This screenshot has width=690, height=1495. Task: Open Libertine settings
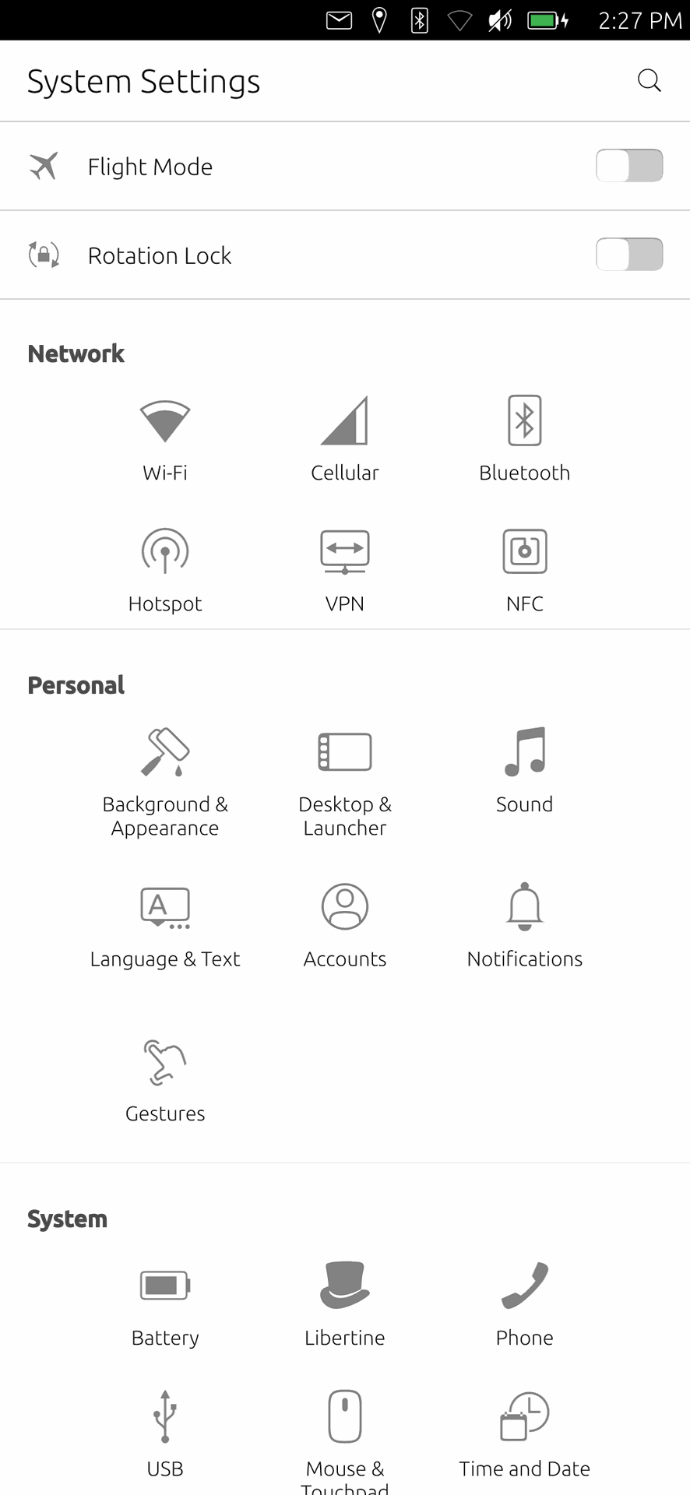tap(345, 1304)
